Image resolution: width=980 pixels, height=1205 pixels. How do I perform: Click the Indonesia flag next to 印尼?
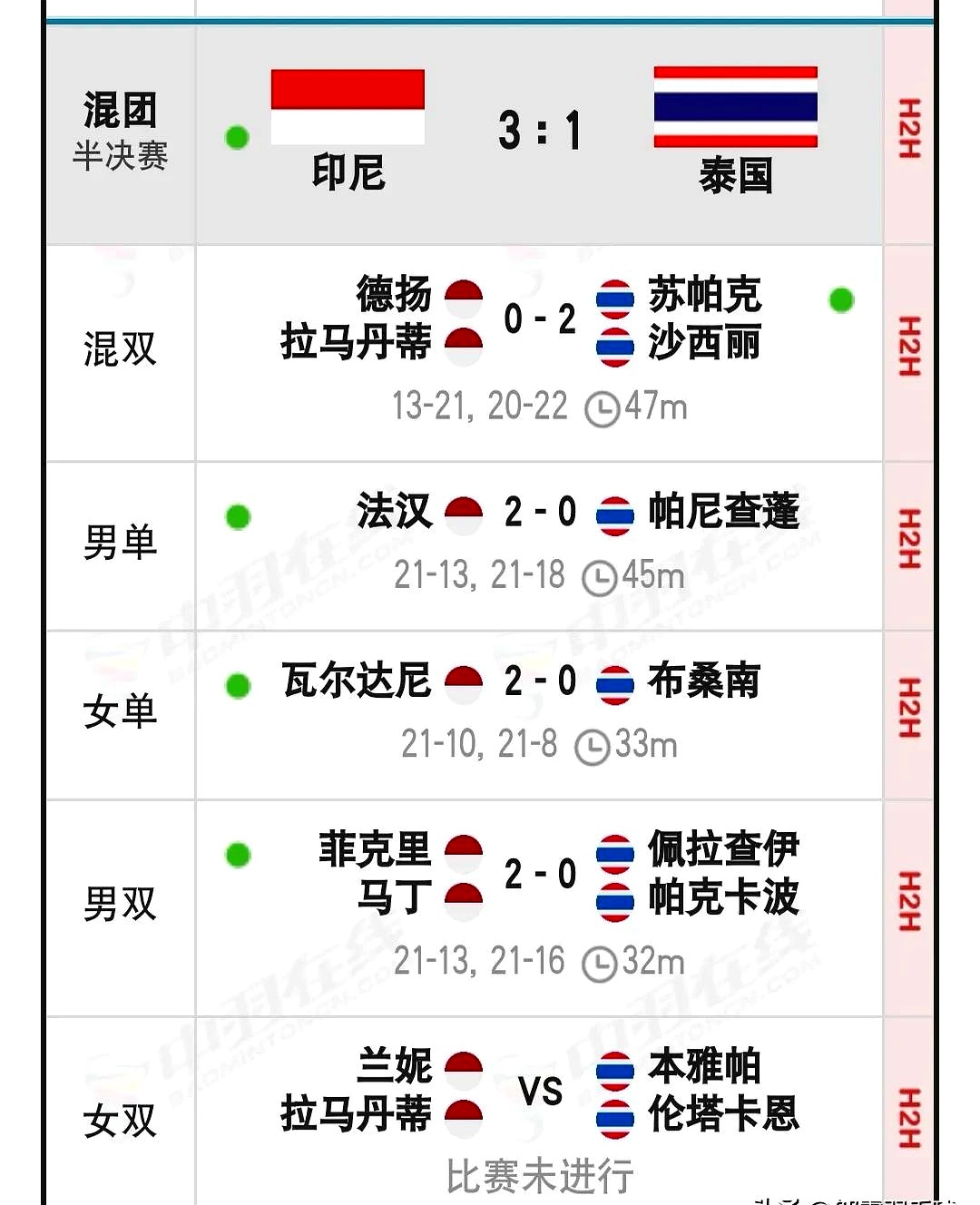348,107
